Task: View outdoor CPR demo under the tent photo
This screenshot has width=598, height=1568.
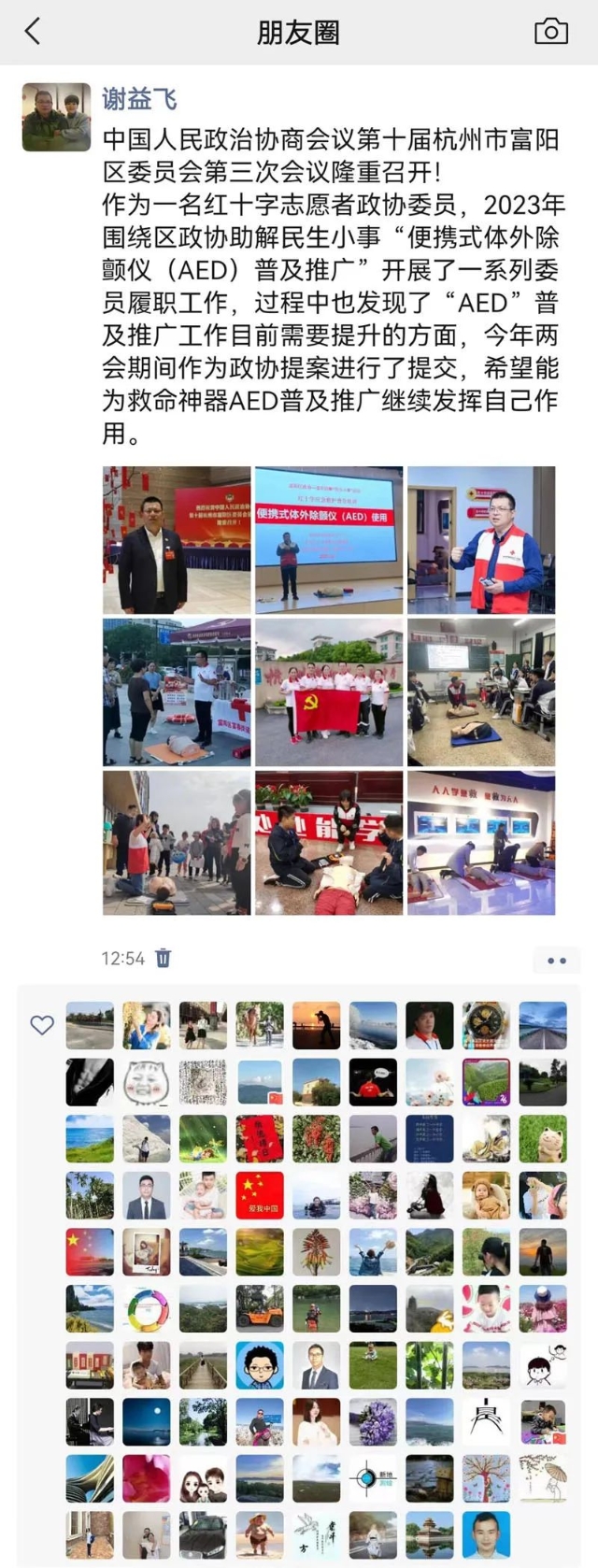Action: 177,692
